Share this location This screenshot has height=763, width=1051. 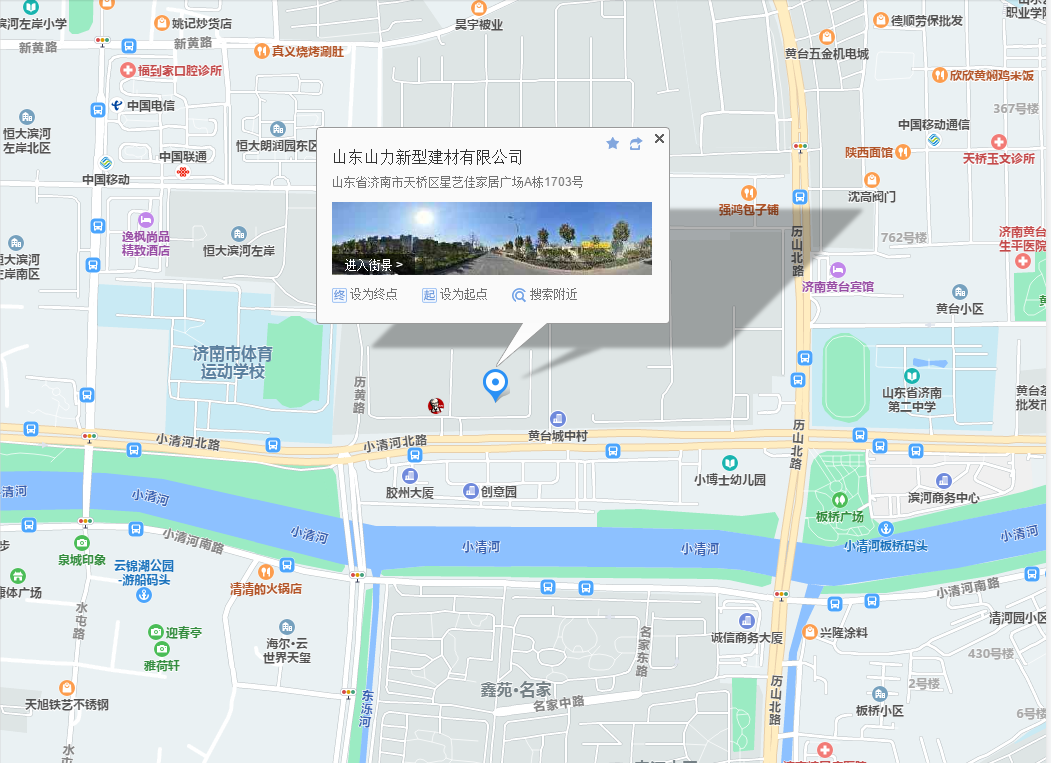[636, 144]
